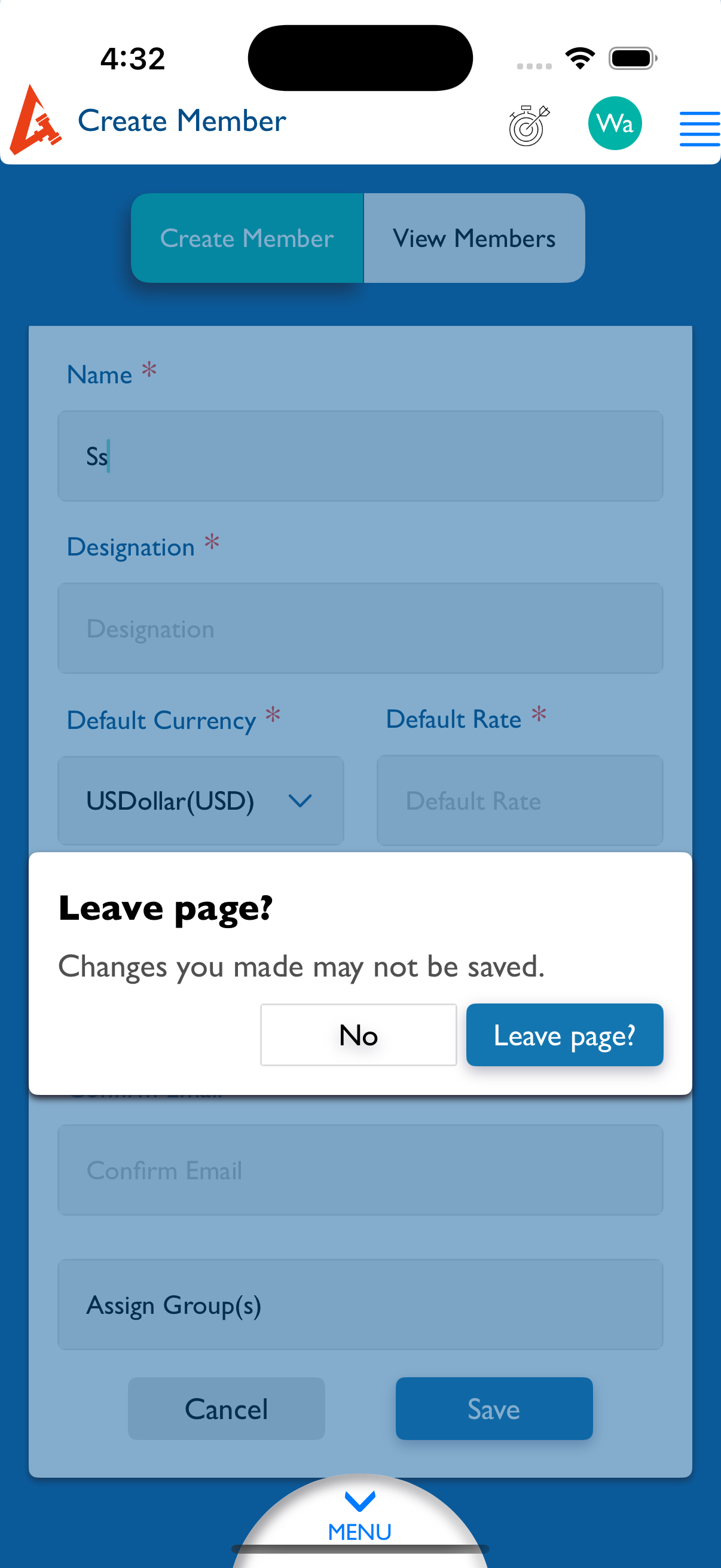Switch to View Members tab
Screen dimensions: 721x1568
point(474,238)
